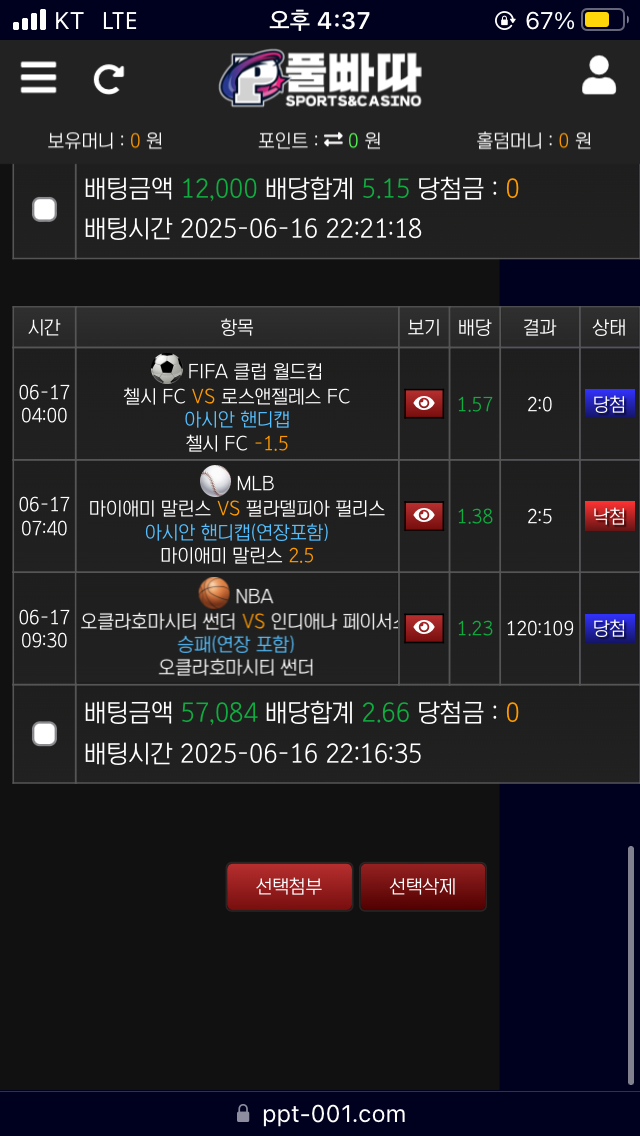Check the bet slip for 57,084 won

(44, 734)
